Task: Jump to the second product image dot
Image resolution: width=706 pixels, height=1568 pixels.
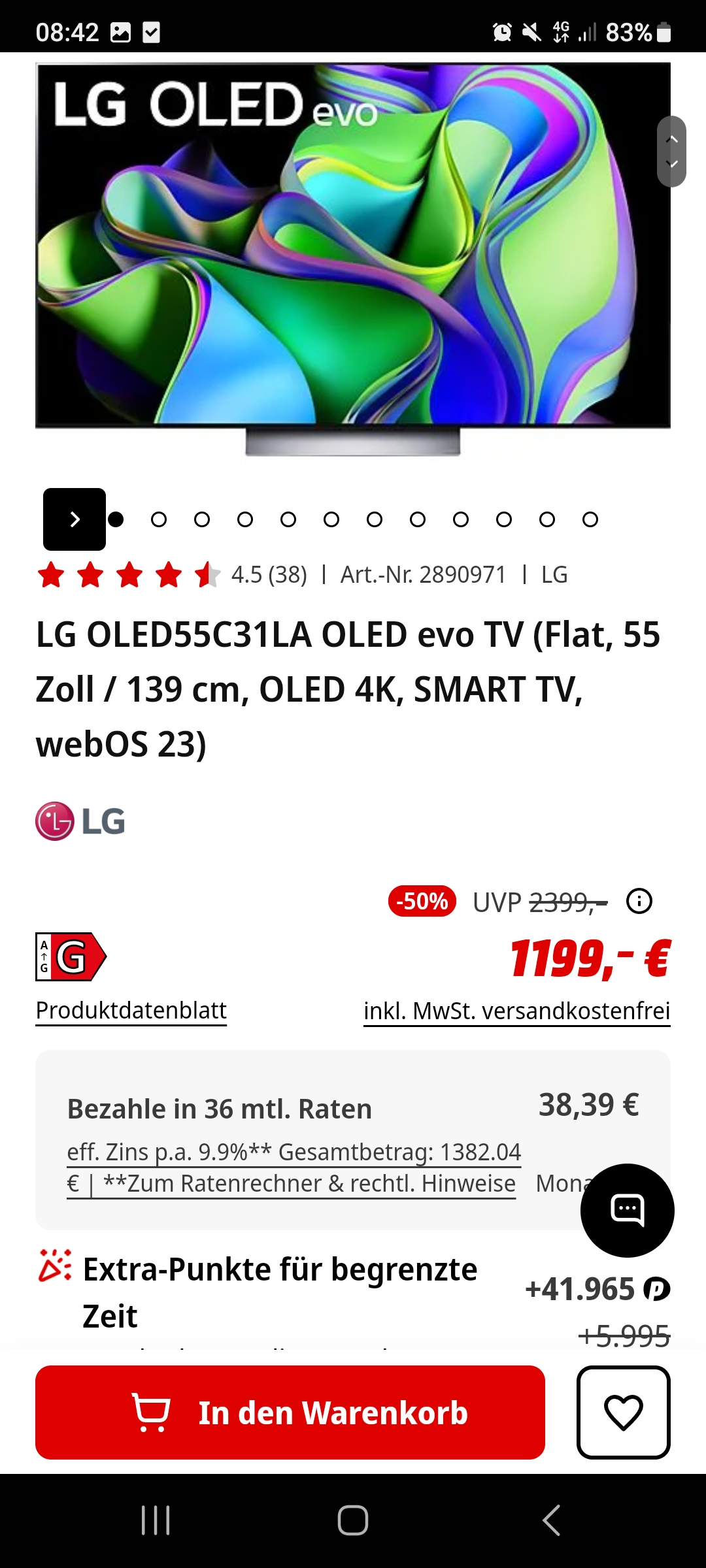Action: (x=159, y=519)
